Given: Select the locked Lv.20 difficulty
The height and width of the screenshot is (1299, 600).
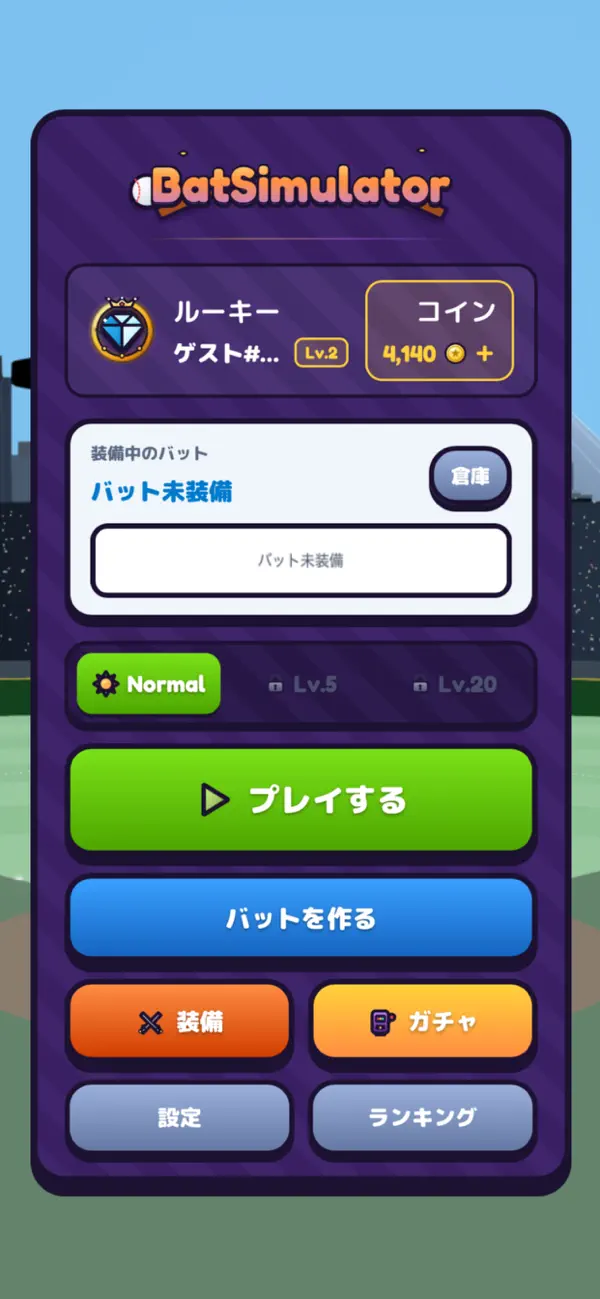Looking at the screenshot, I should click(454, 685).
